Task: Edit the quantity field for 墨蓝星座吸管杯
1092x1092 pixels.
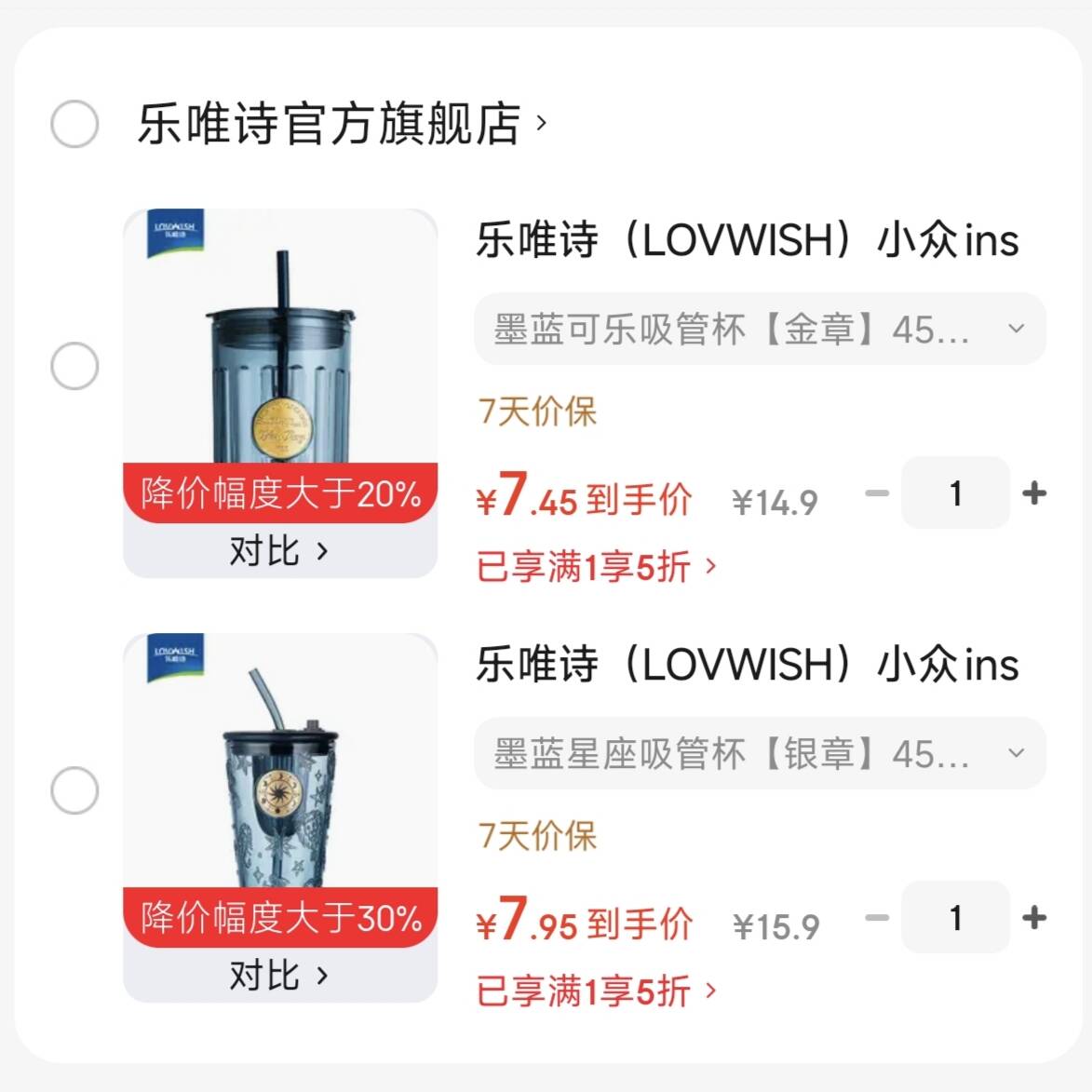Action: 955,918
